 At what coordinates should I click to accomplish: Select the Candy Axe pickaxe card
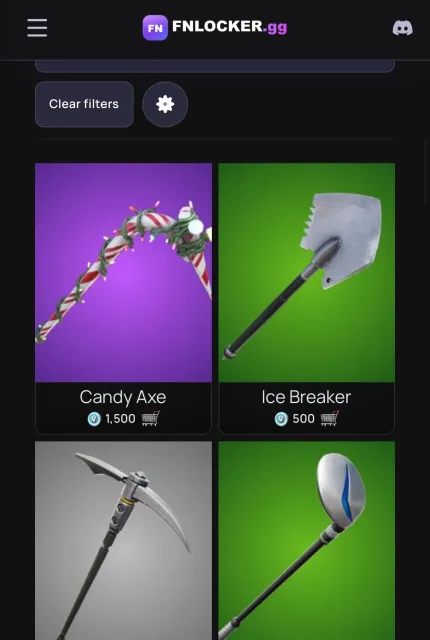pos(123,298)
